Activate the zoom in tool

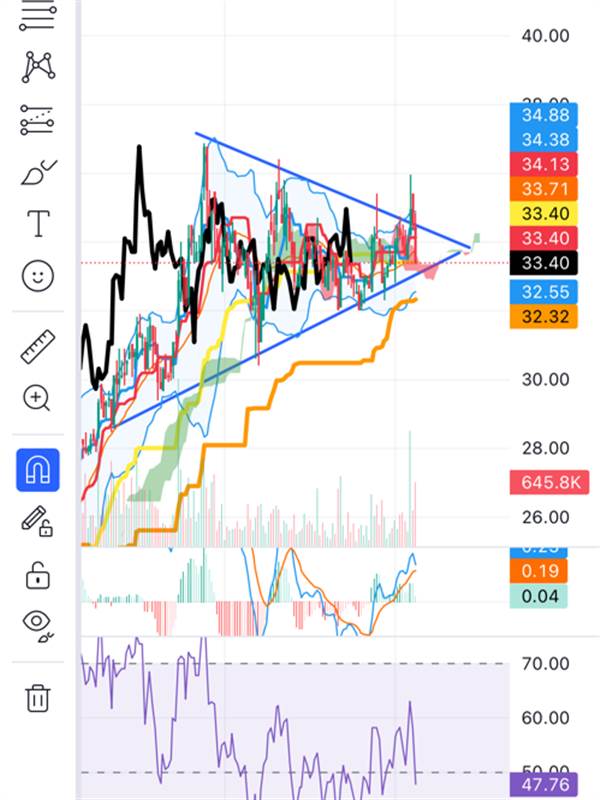pyautogui.click(x=38, y=398)
